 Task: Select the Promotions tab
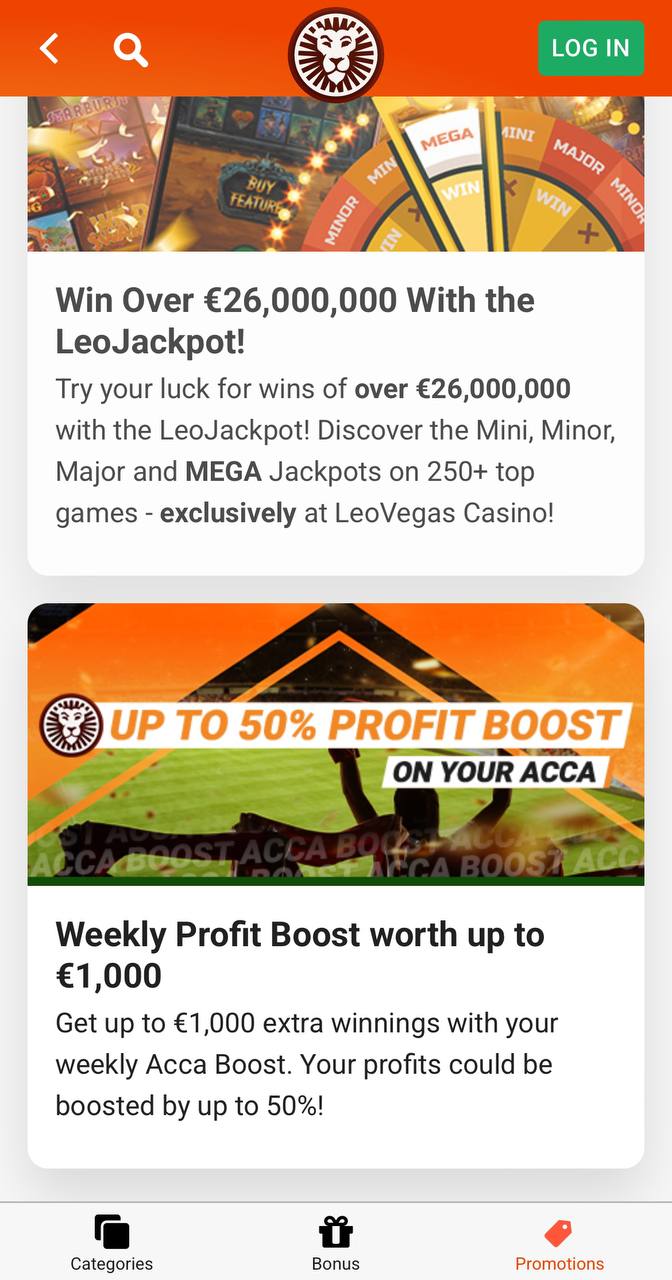560,1243
